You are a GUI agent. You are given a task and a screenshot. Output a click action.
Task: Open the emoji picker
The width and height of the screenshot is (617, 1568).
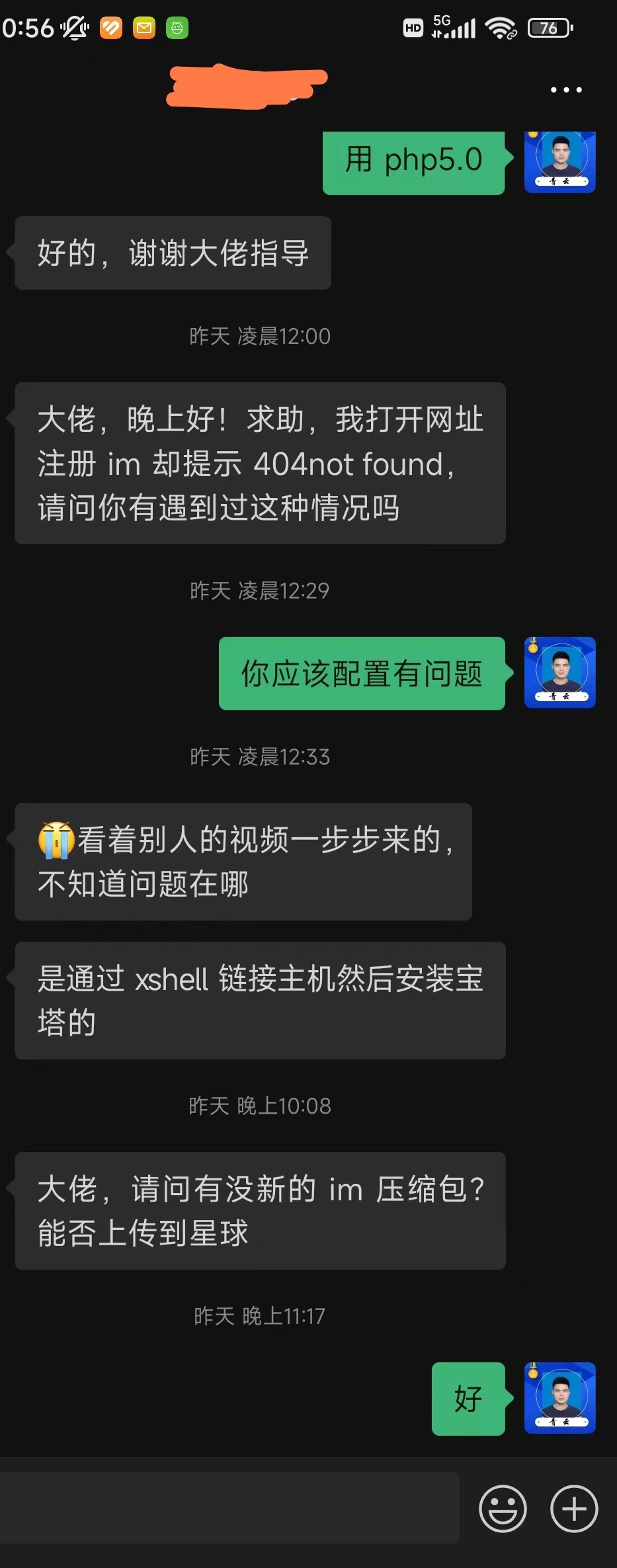coord(503,1508)
